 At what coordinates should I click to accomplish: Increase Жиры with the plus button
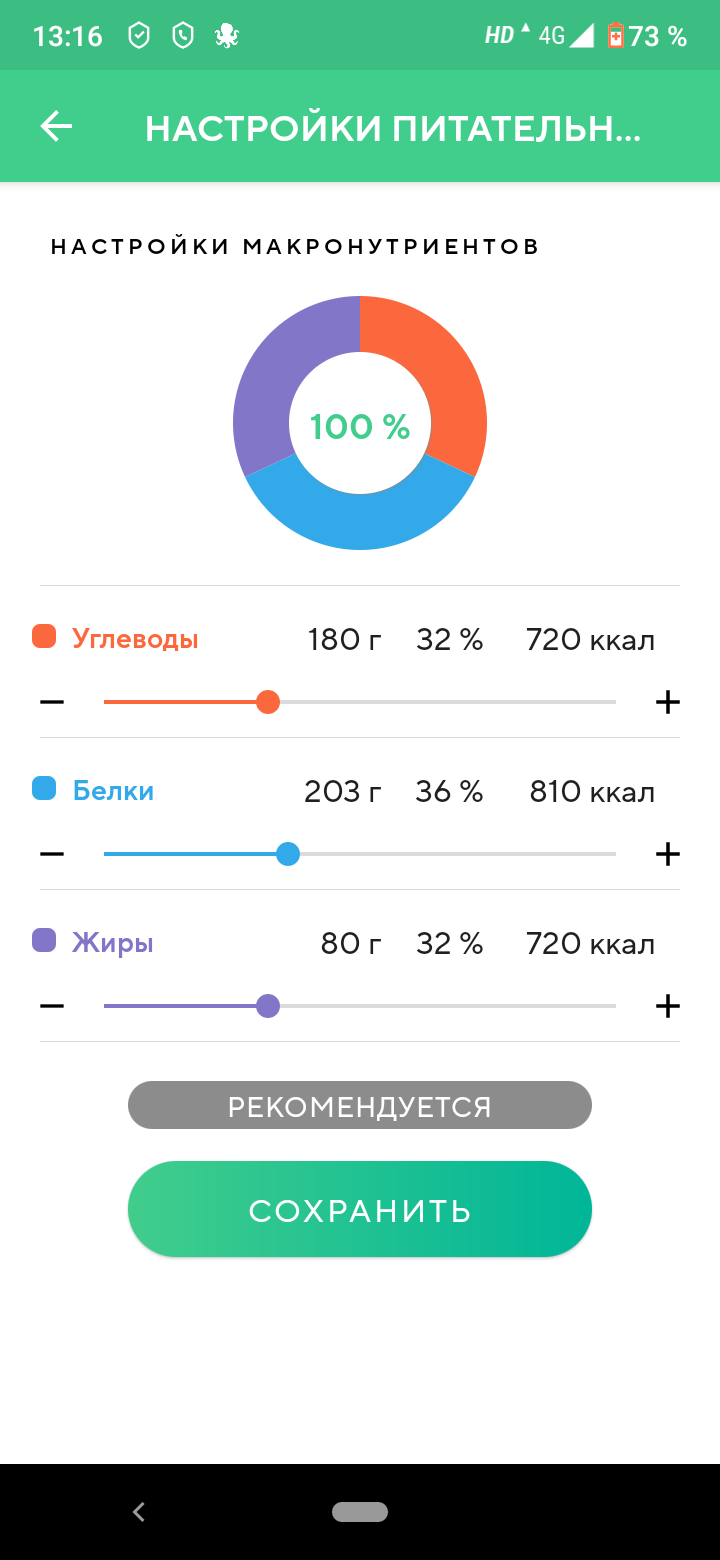pyautogui.click(x=667, y=1006)
